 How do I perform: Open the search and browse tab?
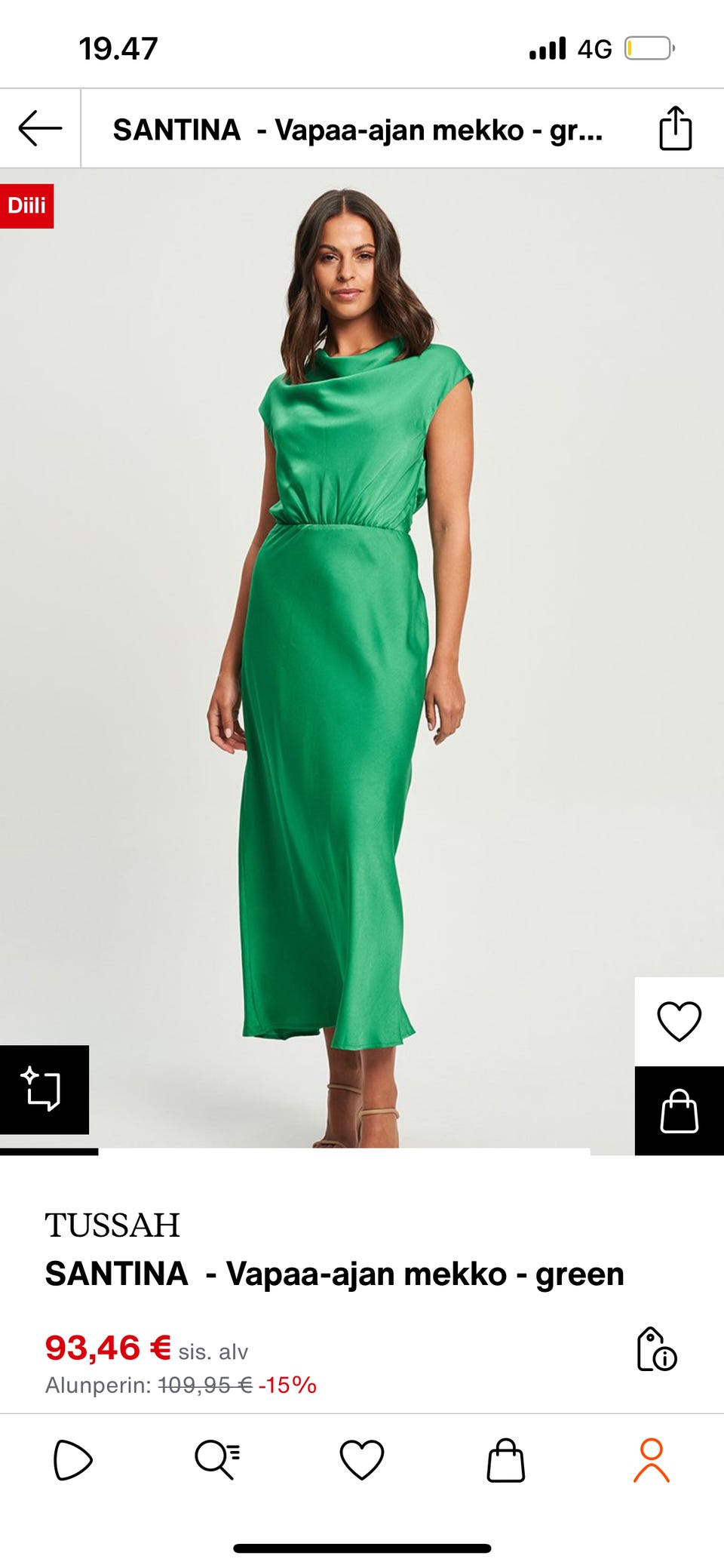(x=217, y=1459)
